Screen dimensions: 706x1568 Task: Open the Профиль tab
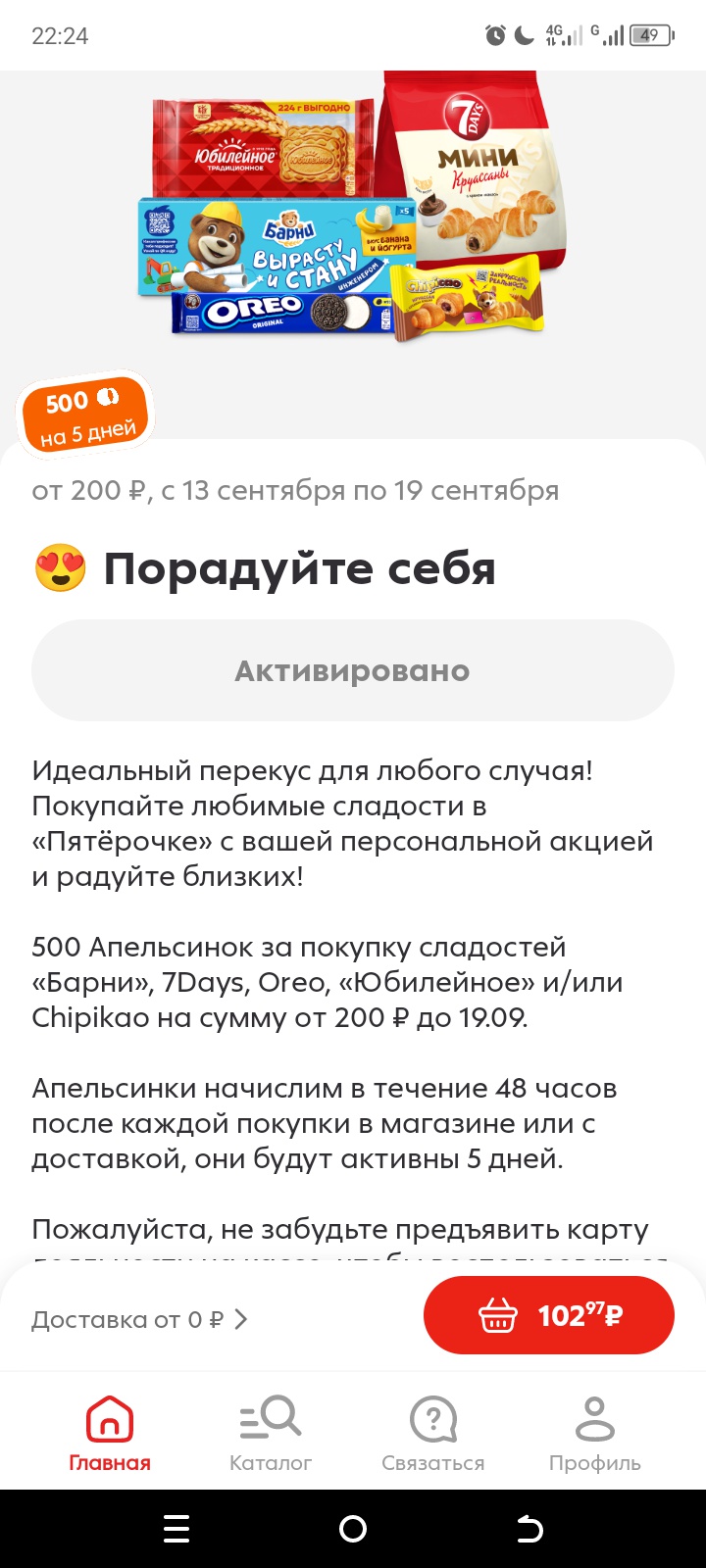point(594,1434)
